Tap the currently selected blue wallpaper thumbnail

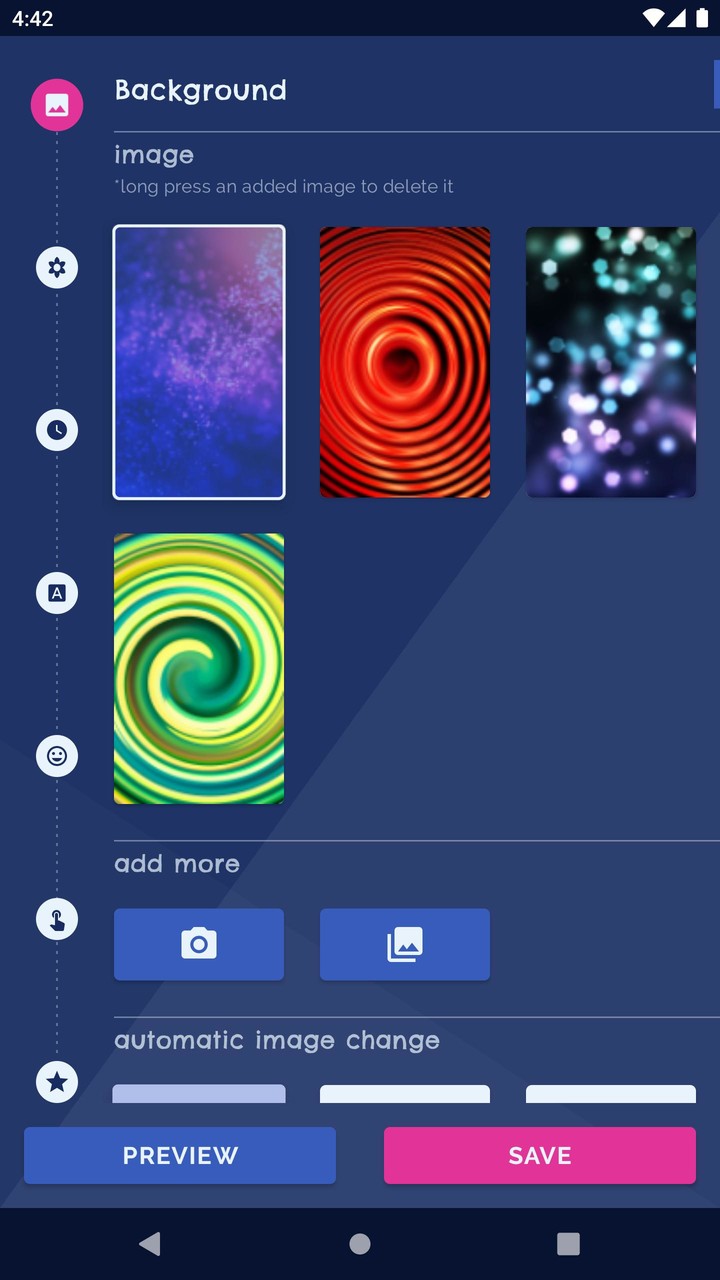(198, 362)
